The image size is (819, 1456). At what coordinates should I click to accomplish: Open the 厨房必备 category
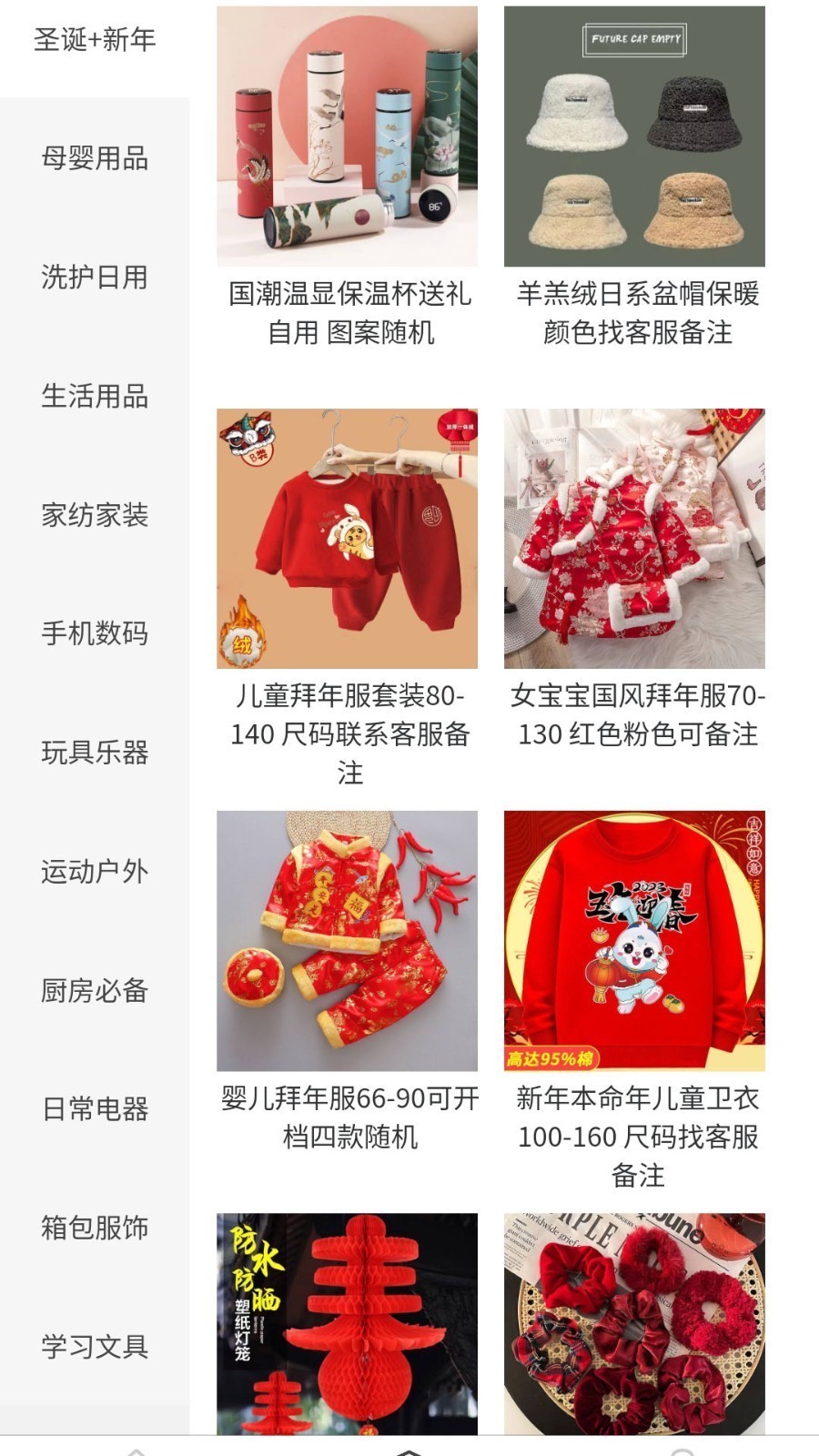(x=95, y=990)
